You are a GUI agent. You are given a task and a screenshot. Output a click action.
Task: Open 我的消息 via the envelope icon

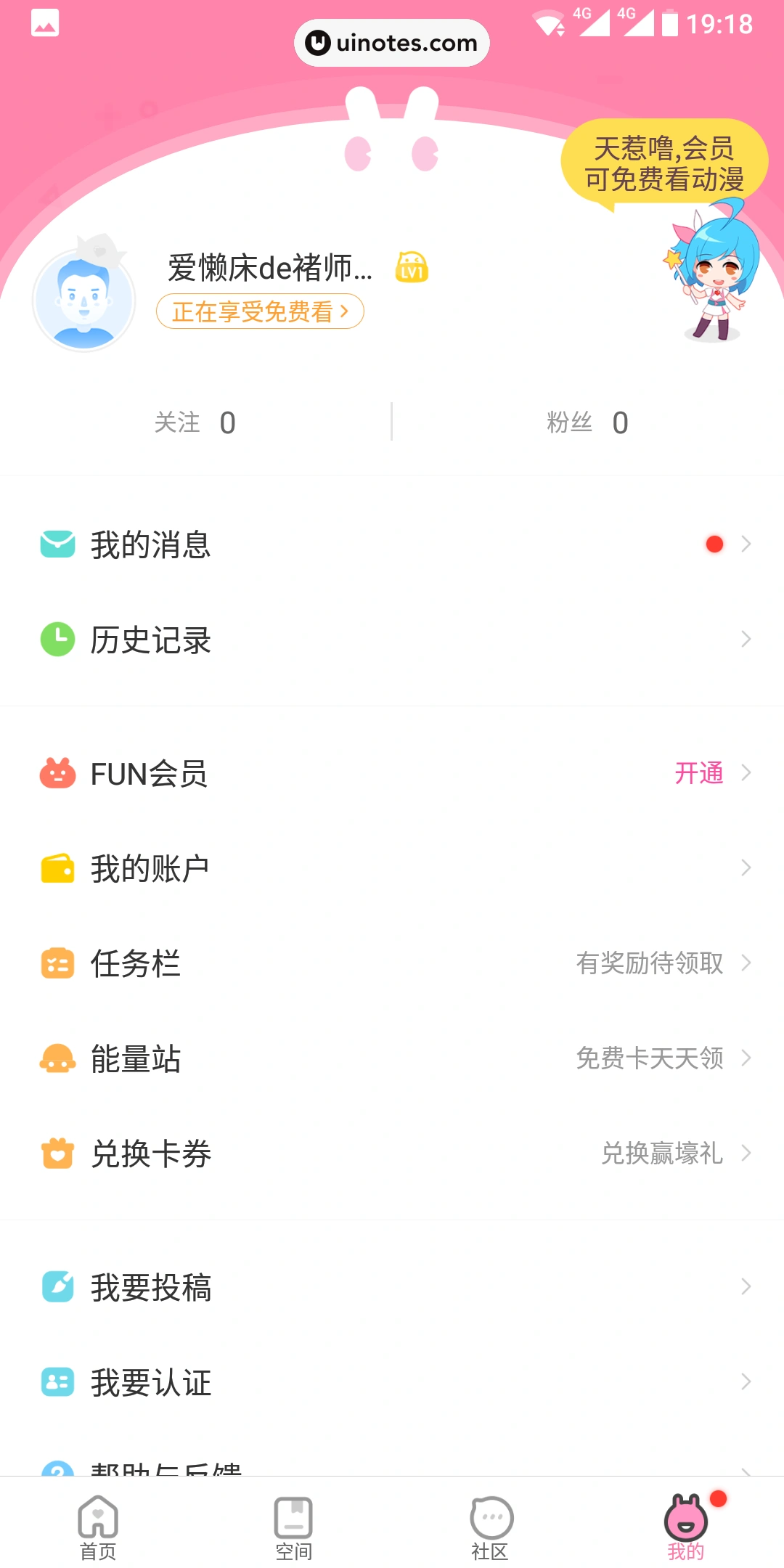click(x=58, y=544)
